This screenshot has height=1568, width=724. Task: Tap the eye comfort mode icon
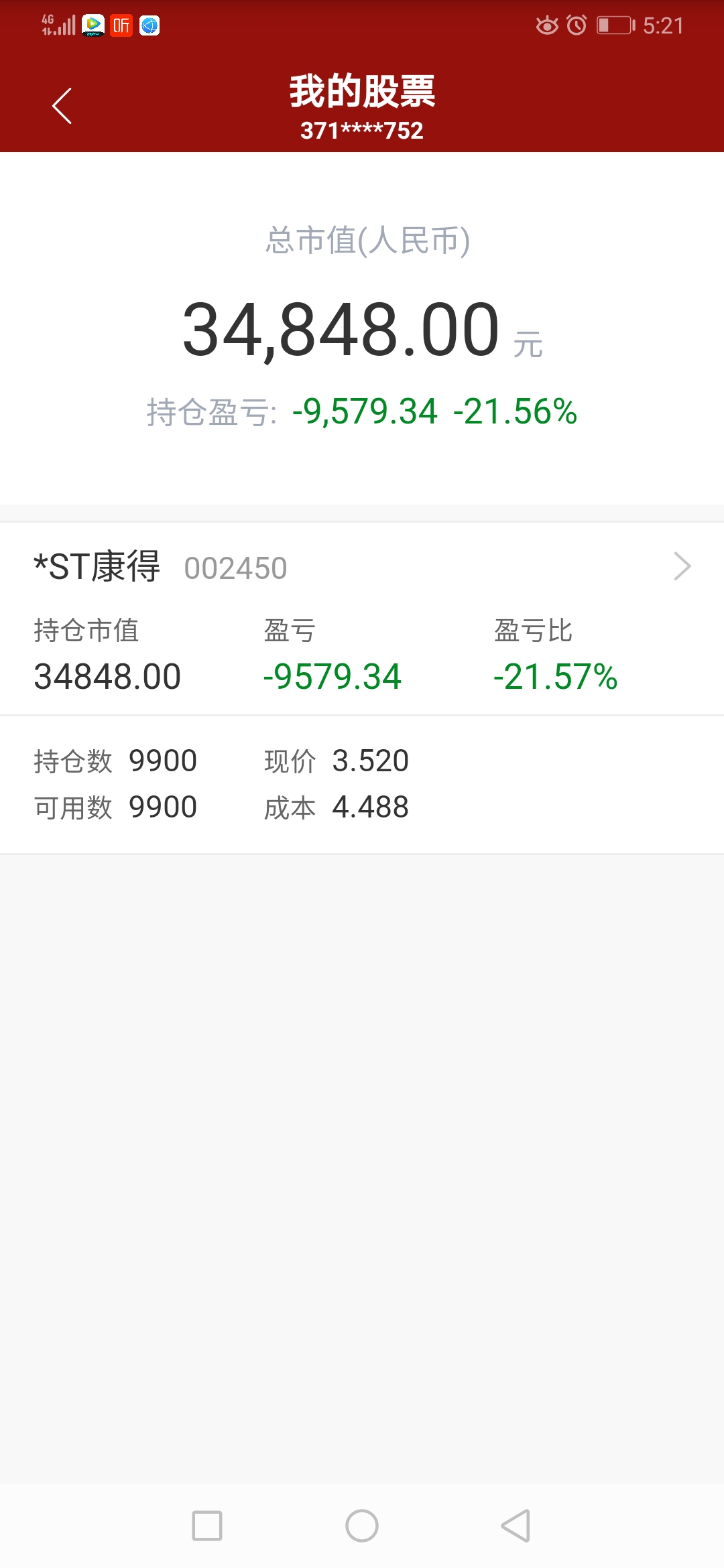coord(546,24)
